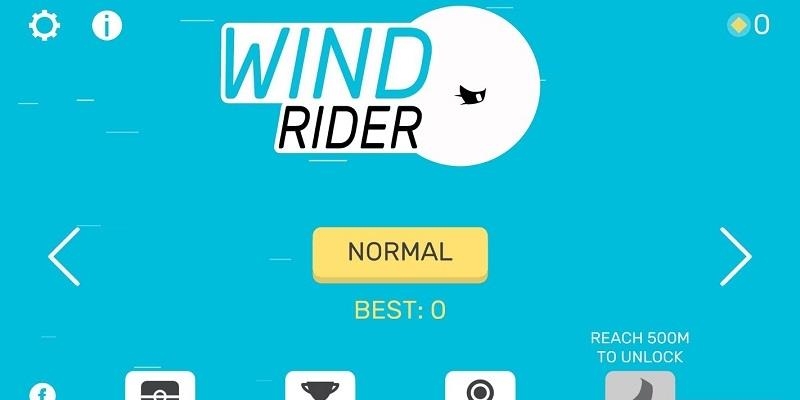Open the settings gear
800x400 pixels.
pos(44,25)
